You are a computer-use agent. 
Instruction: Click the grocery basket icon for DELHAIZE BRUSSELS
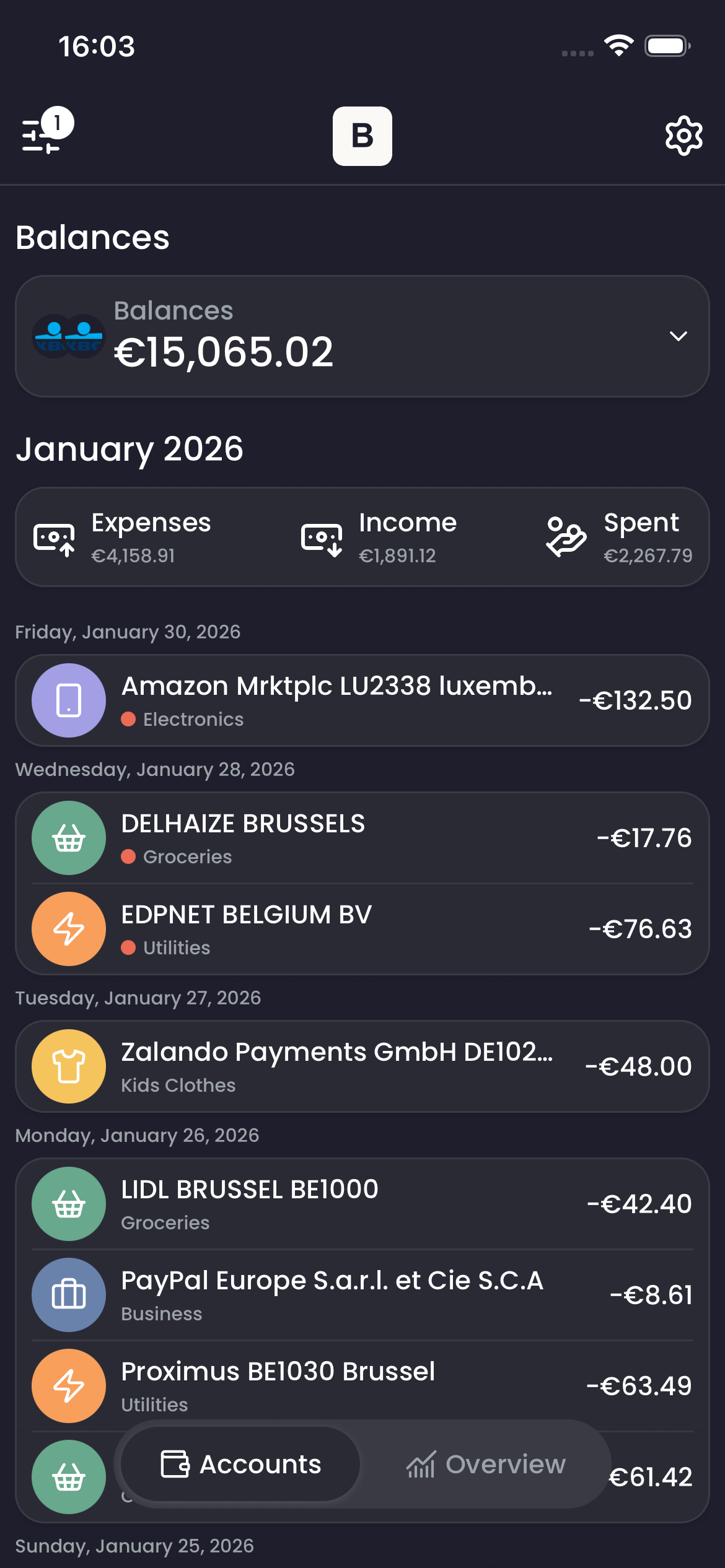[68, 837]
